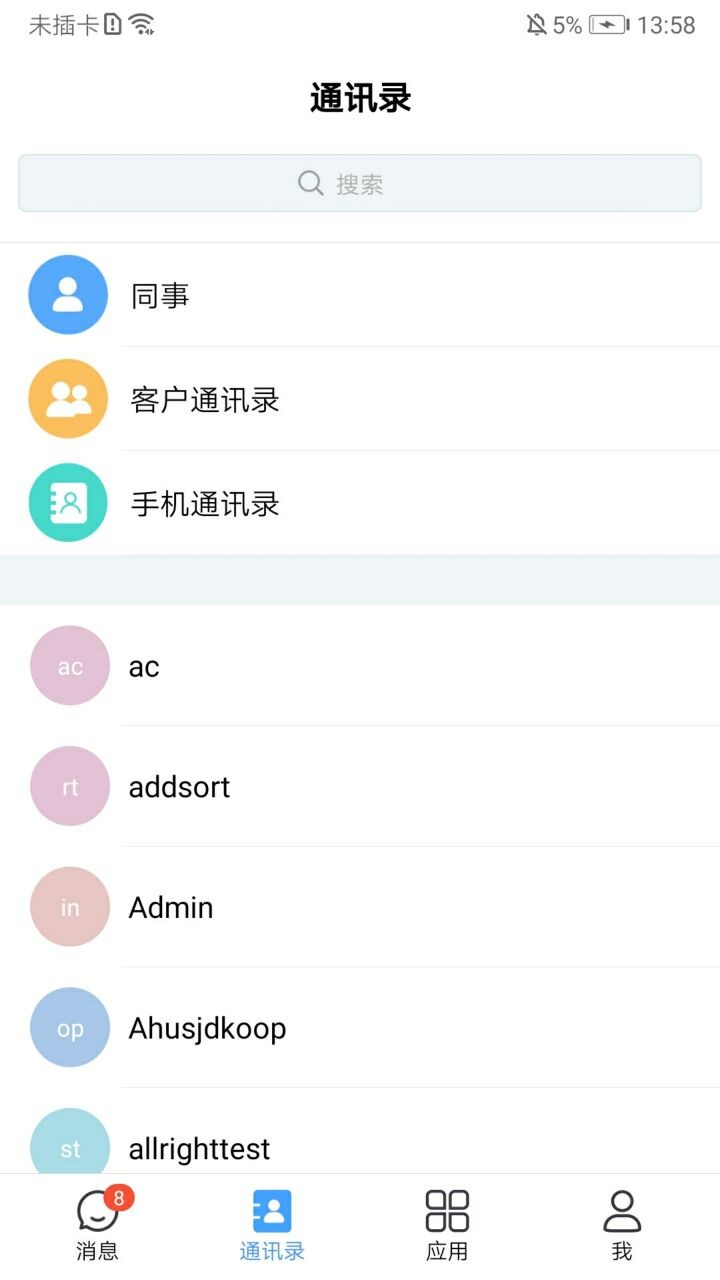This screenshot has height=1280, width=720.
Task: Tap the Ahusjdkoop contact avatar
Action: (x=69, y=1027)
